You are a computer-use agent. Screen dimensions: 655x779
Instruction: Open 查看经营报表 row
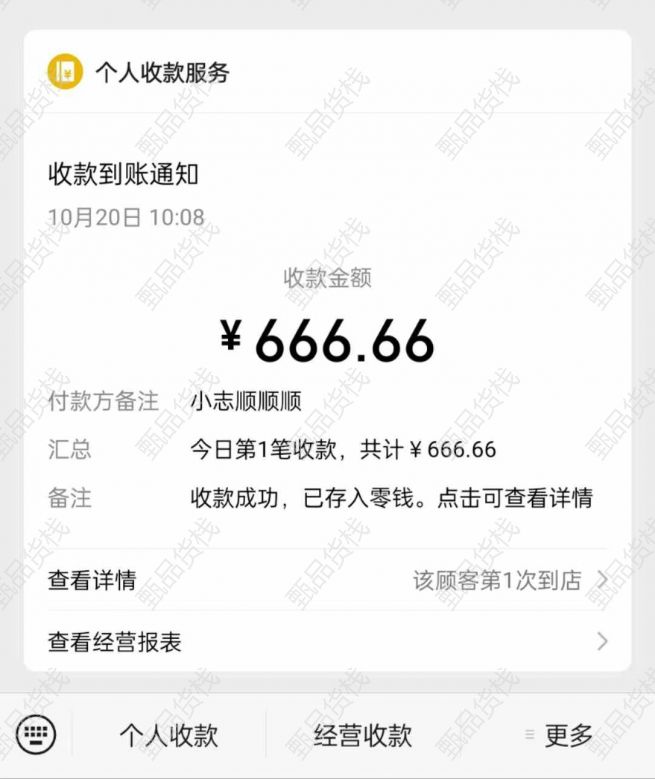(x=327, y=641)
